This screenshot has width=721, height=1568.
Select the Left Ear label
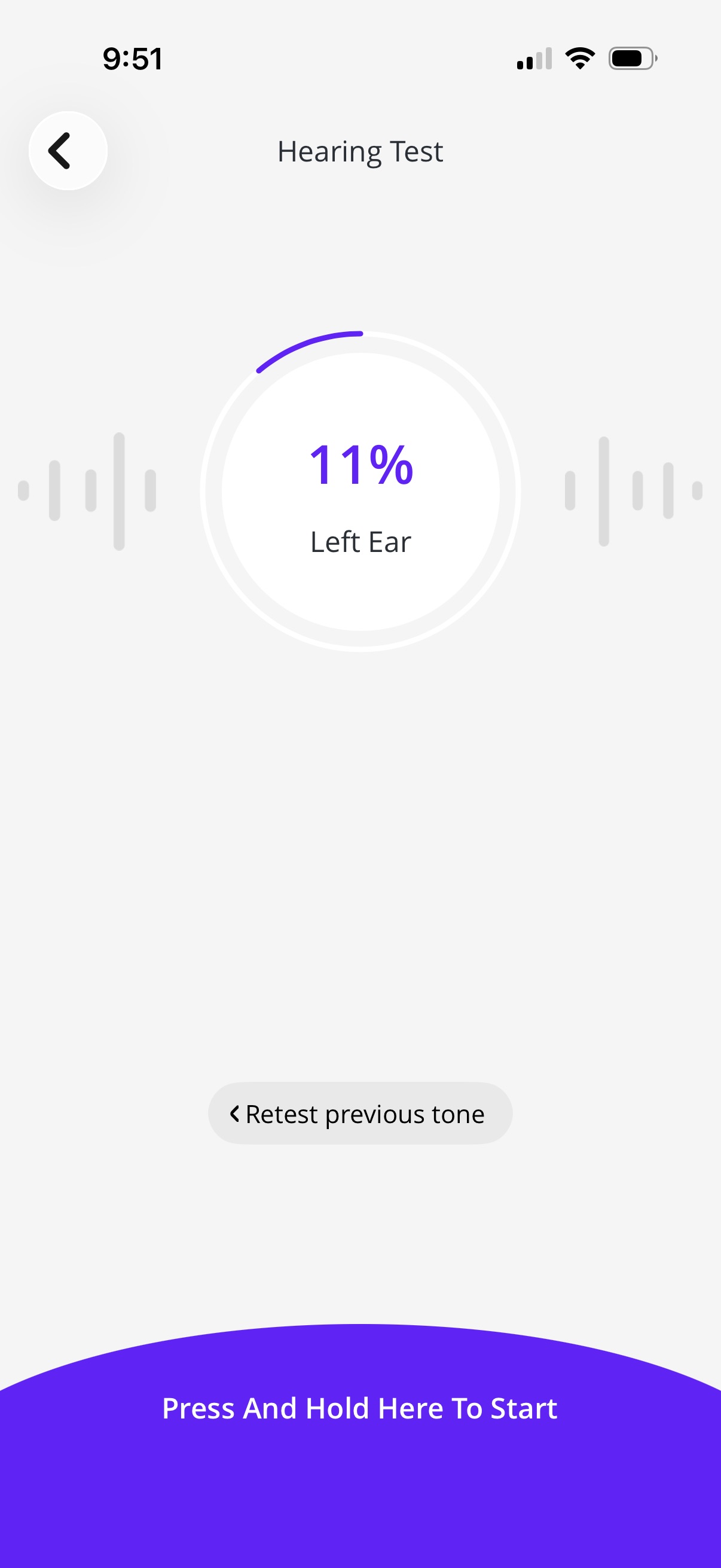tap(360, 542)
